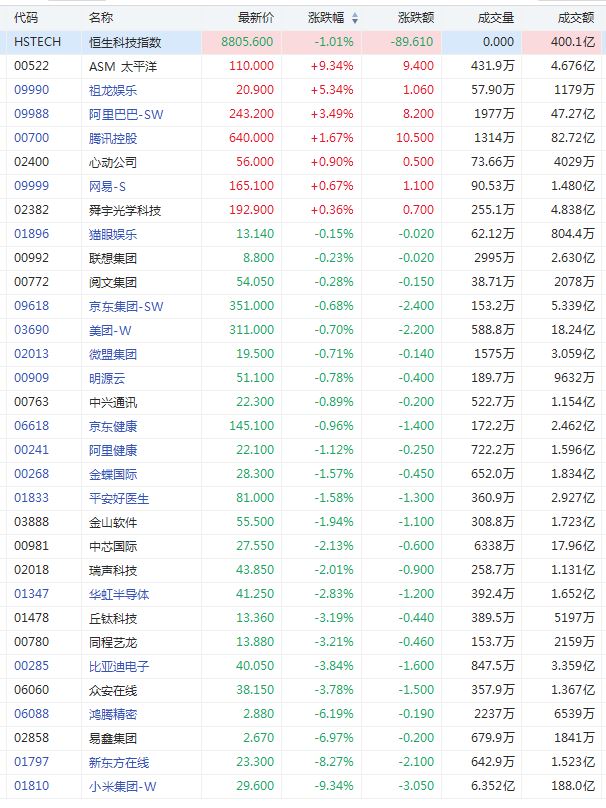View 舜宇光学科技 stock details

pyautogui.click(x=125, y=210)
